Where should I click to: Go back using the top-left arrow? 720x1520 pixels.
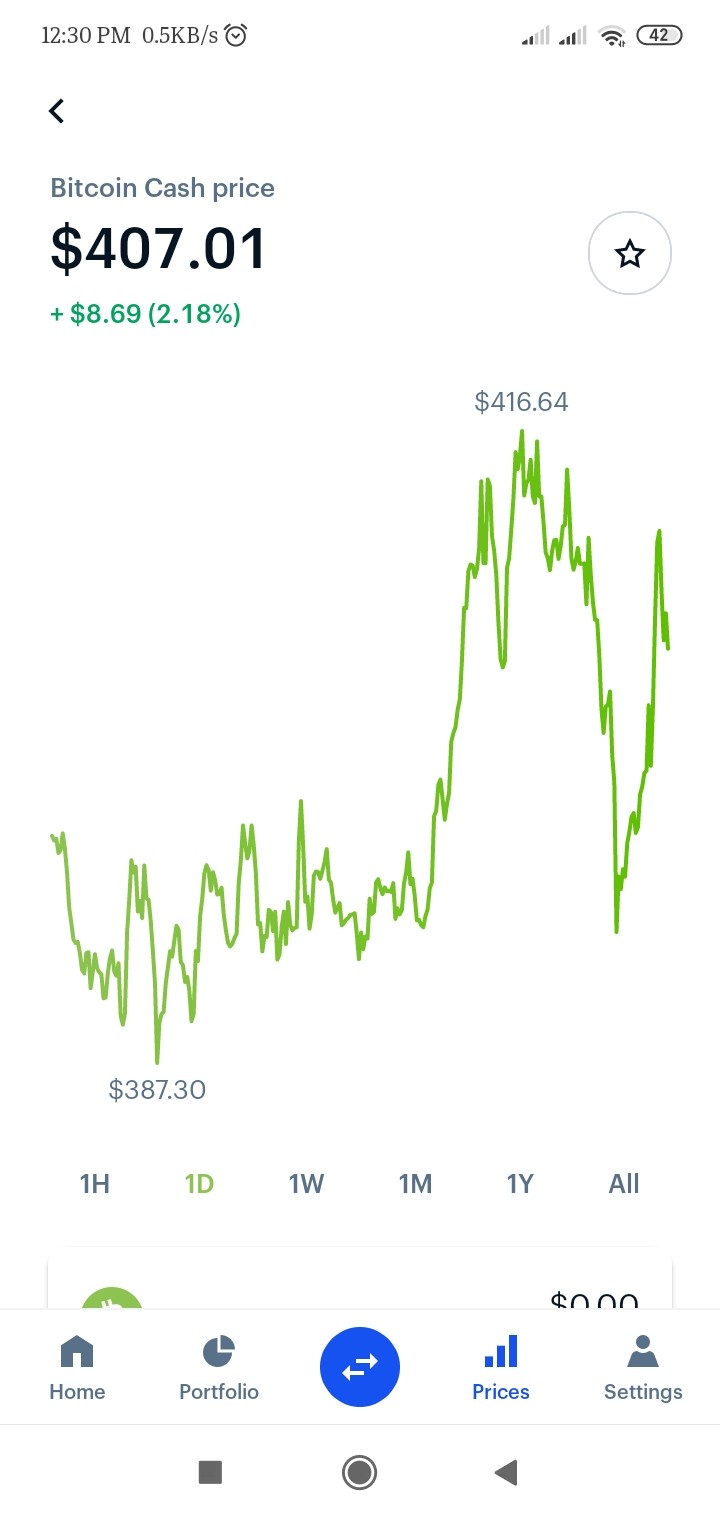pyautogui.click(x=57, y=111)
